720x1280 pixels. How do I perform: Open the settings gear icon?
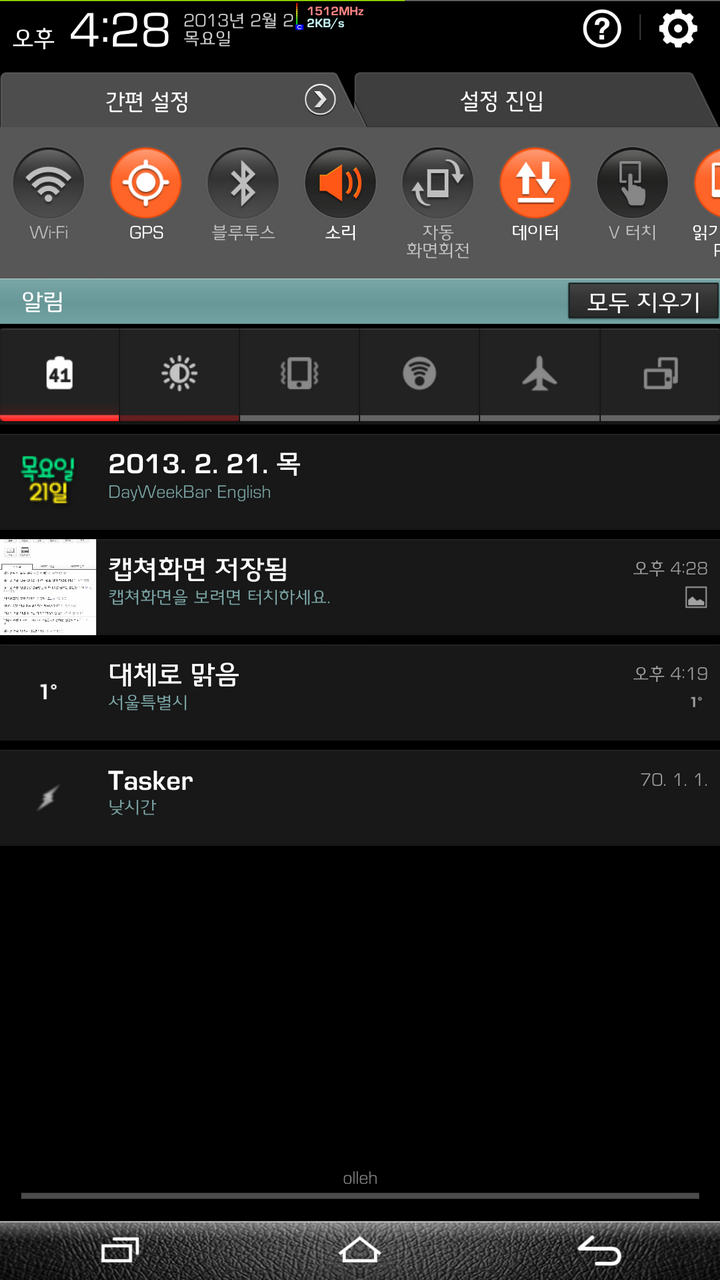click(x=678, y=30)
